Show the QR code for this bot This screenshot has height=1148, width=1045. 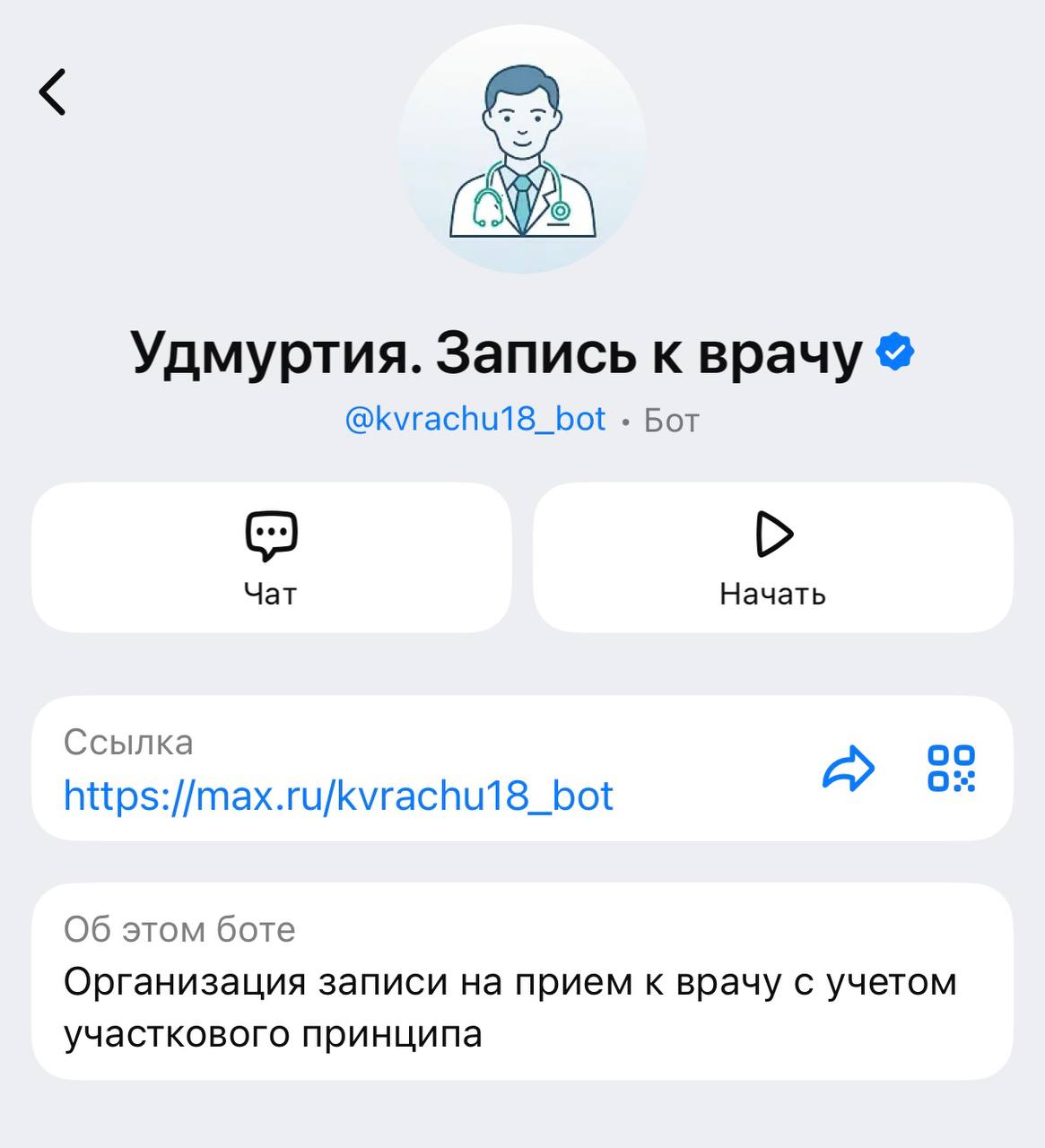[951, 769]
